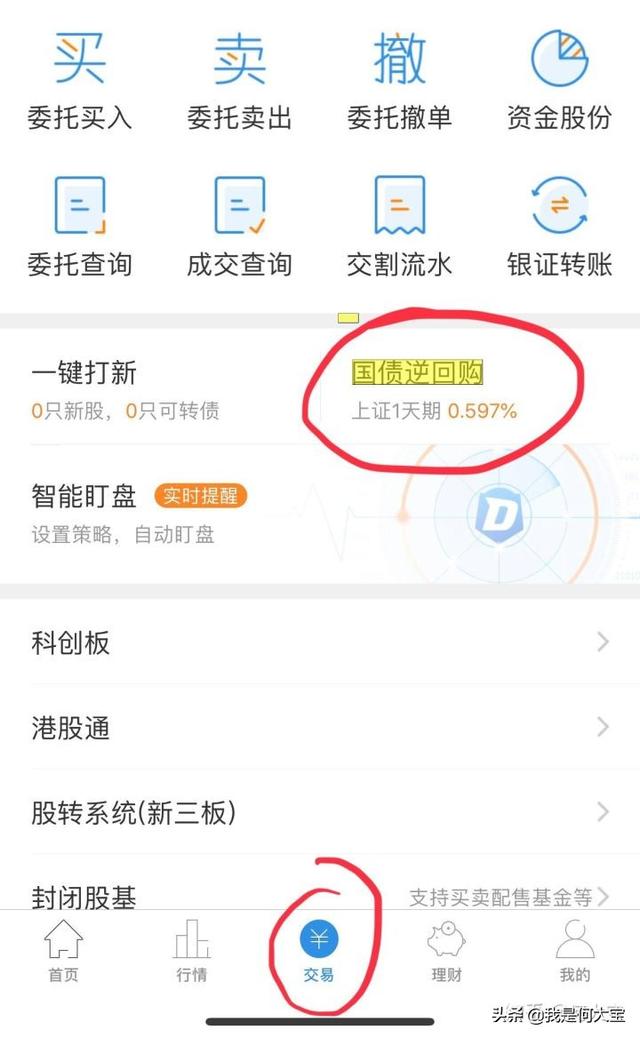Viewport: 640px width, 1038px height.
Task: Switch to the 首页 tab
Action: pyautogui.click(x=64, y=952)
